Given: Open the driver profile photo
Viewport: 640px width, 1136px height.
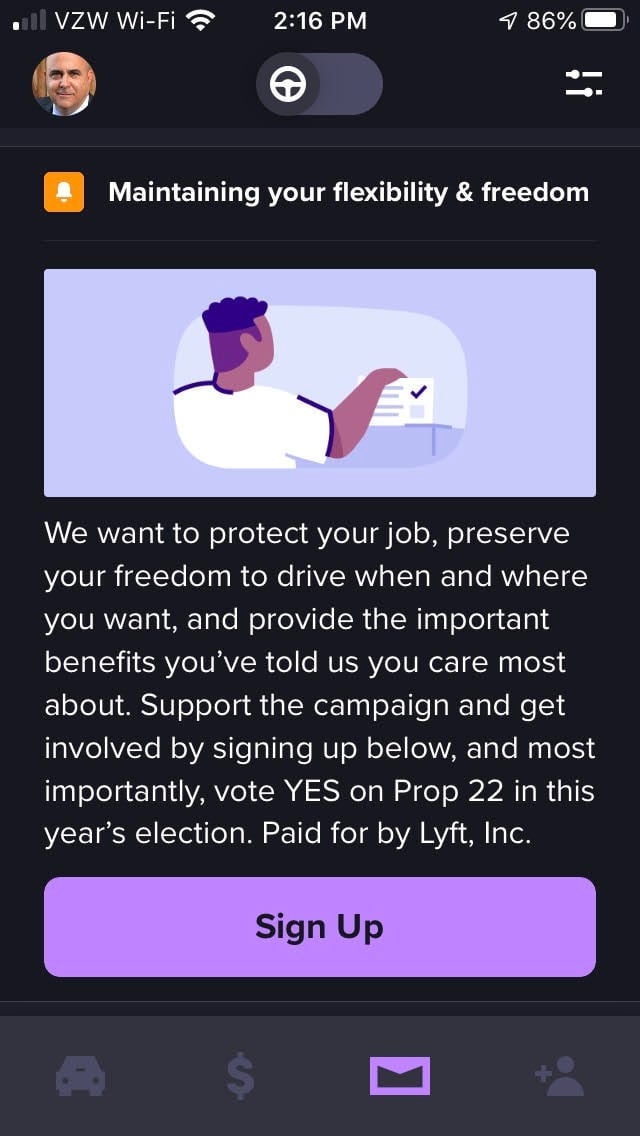Looking at the screenshot, I should coord(64,84).
